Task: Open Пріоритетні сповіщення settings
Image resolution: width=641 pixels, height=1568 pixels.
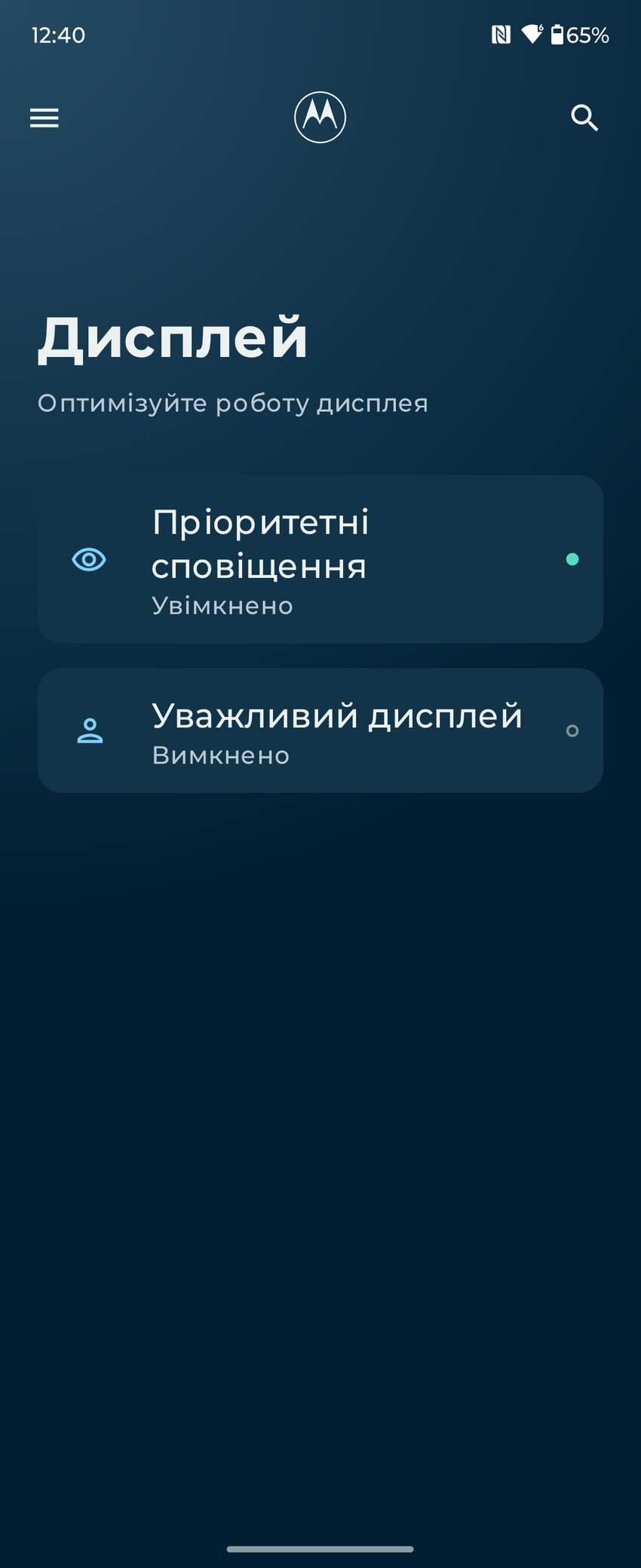Action: [x=320, y=559]
